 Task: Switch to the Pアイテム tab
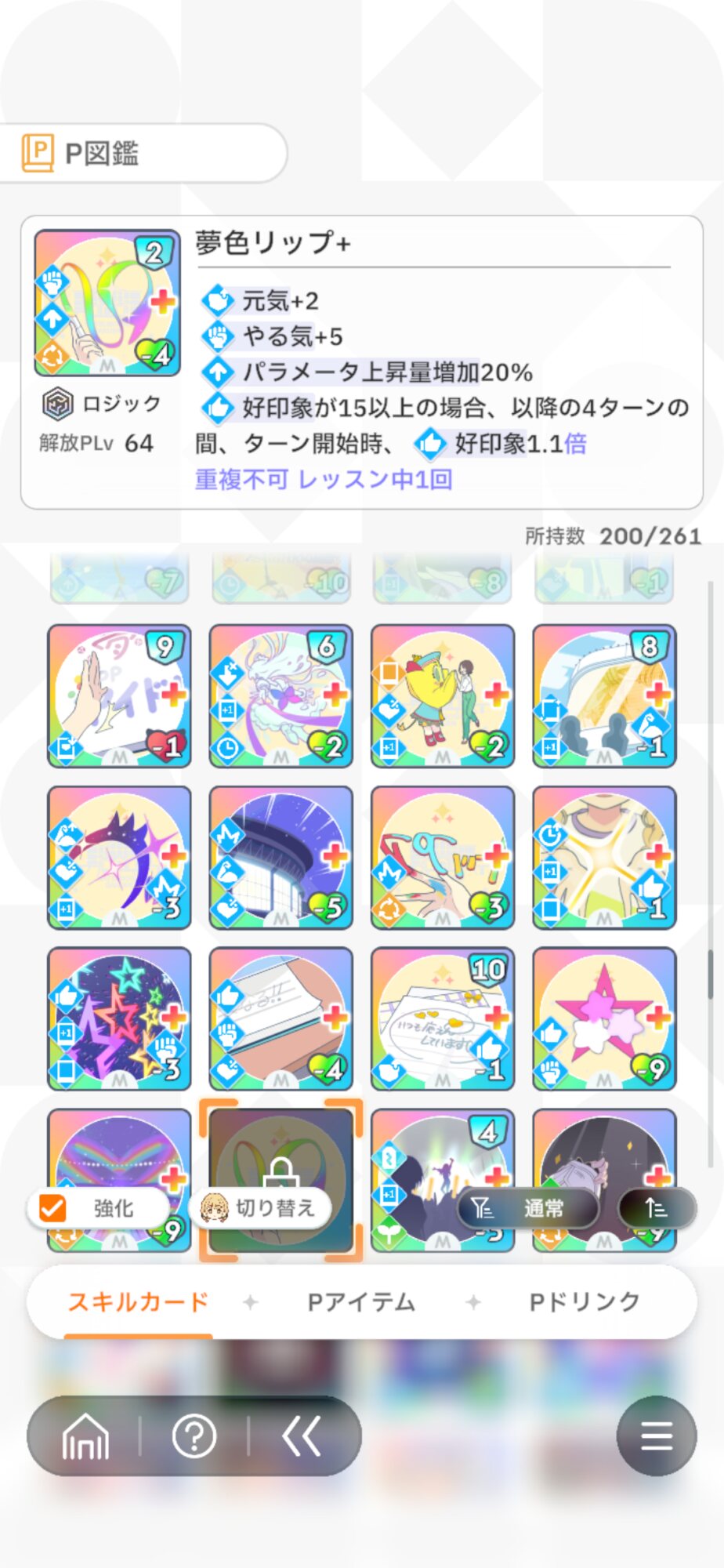click(360, 1302)
